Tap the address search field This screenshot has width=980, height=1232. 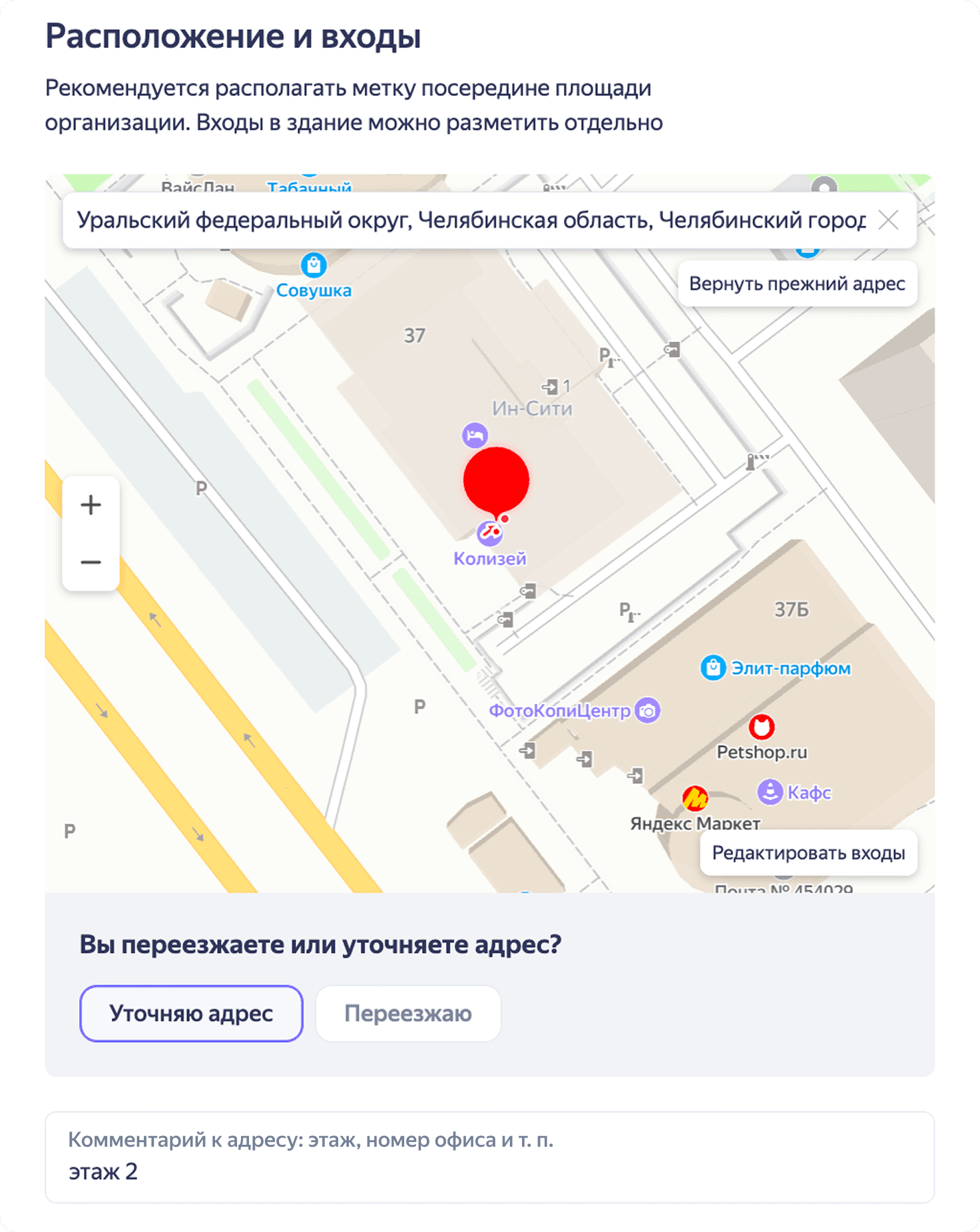pos(471,220)
